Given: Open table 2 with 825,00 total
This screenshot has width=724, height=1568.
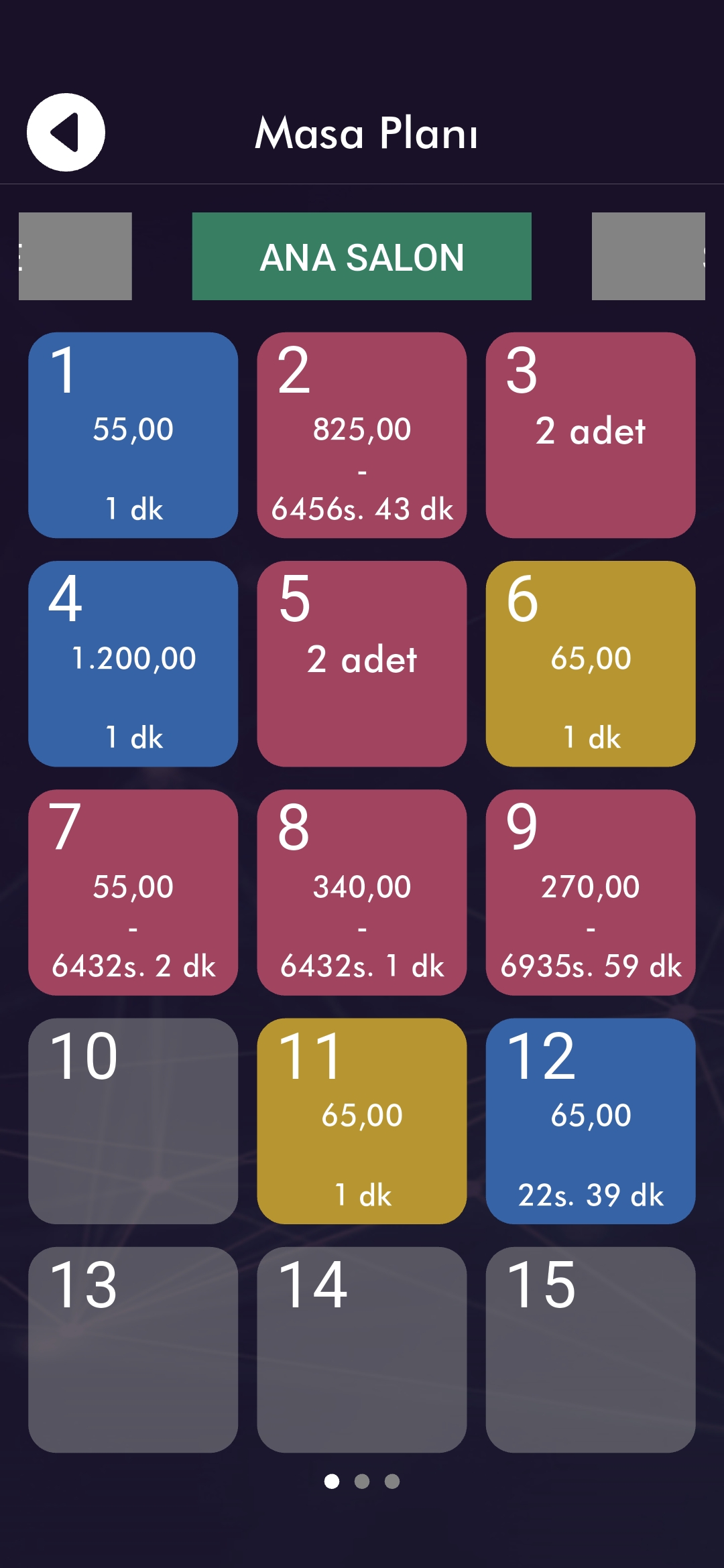Looking at the screenshot, I should (361, 435).
